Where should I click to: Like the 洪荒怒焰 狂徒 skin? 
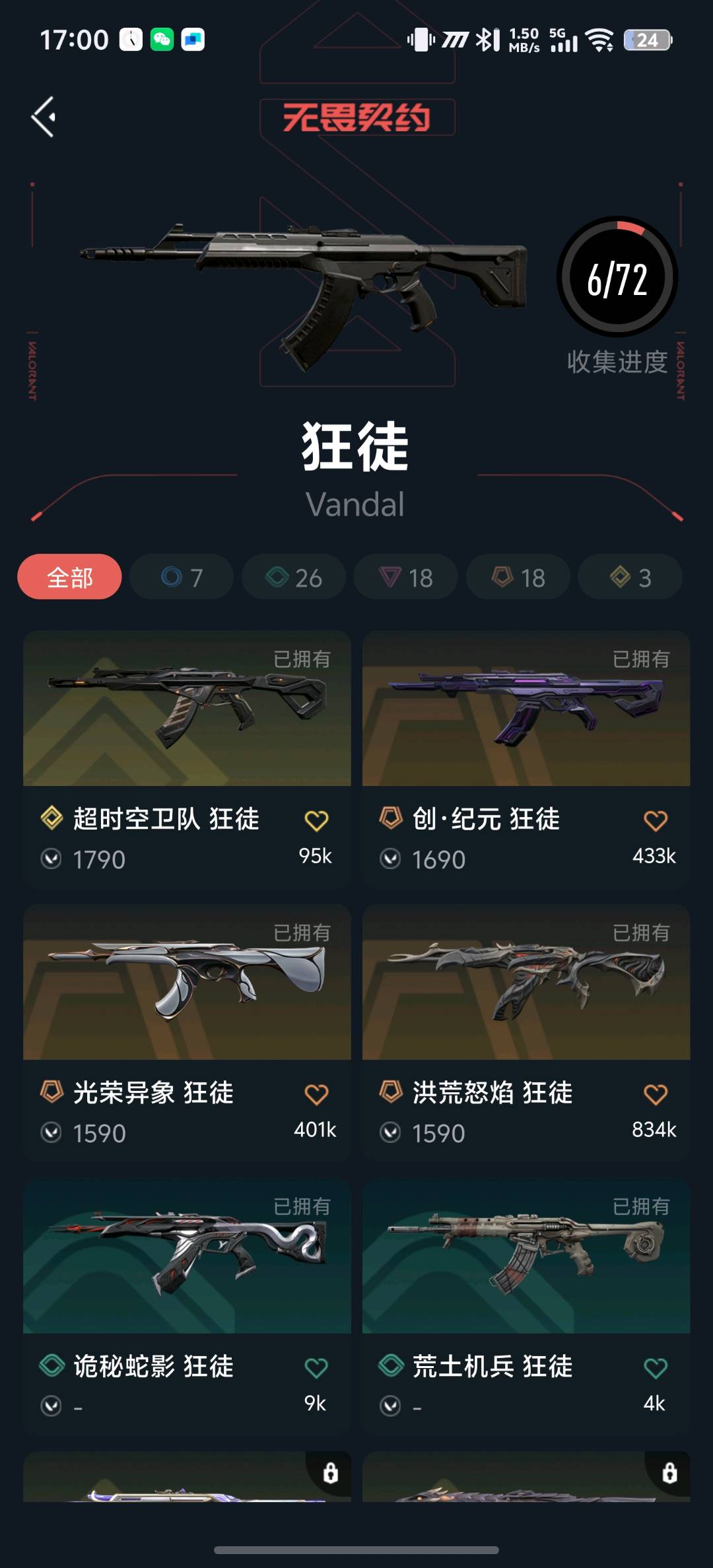coord(656,1095)
